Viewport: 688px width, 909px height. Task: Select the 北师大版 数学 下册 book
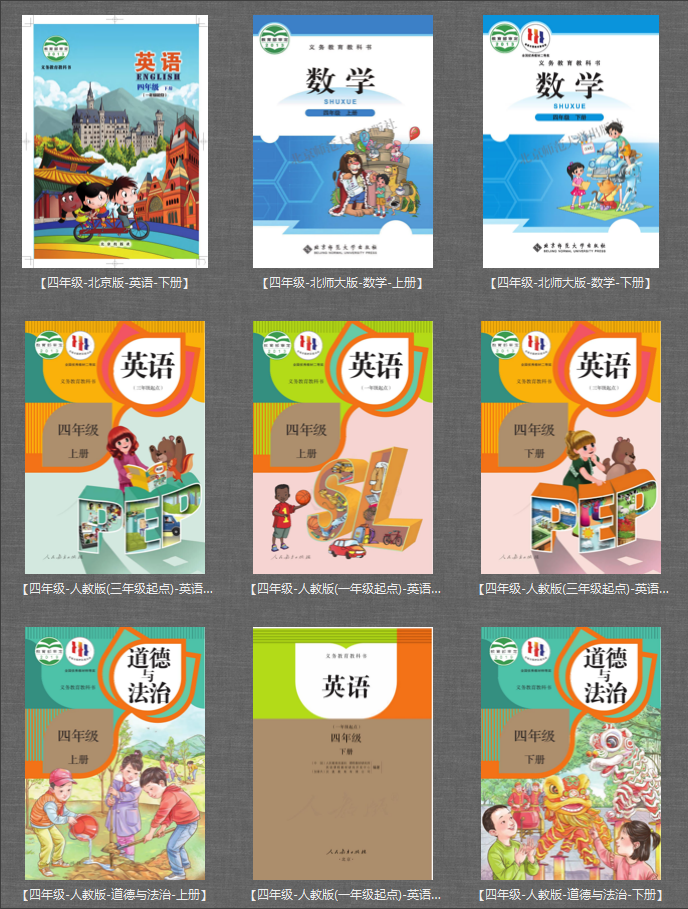point(571,142)
